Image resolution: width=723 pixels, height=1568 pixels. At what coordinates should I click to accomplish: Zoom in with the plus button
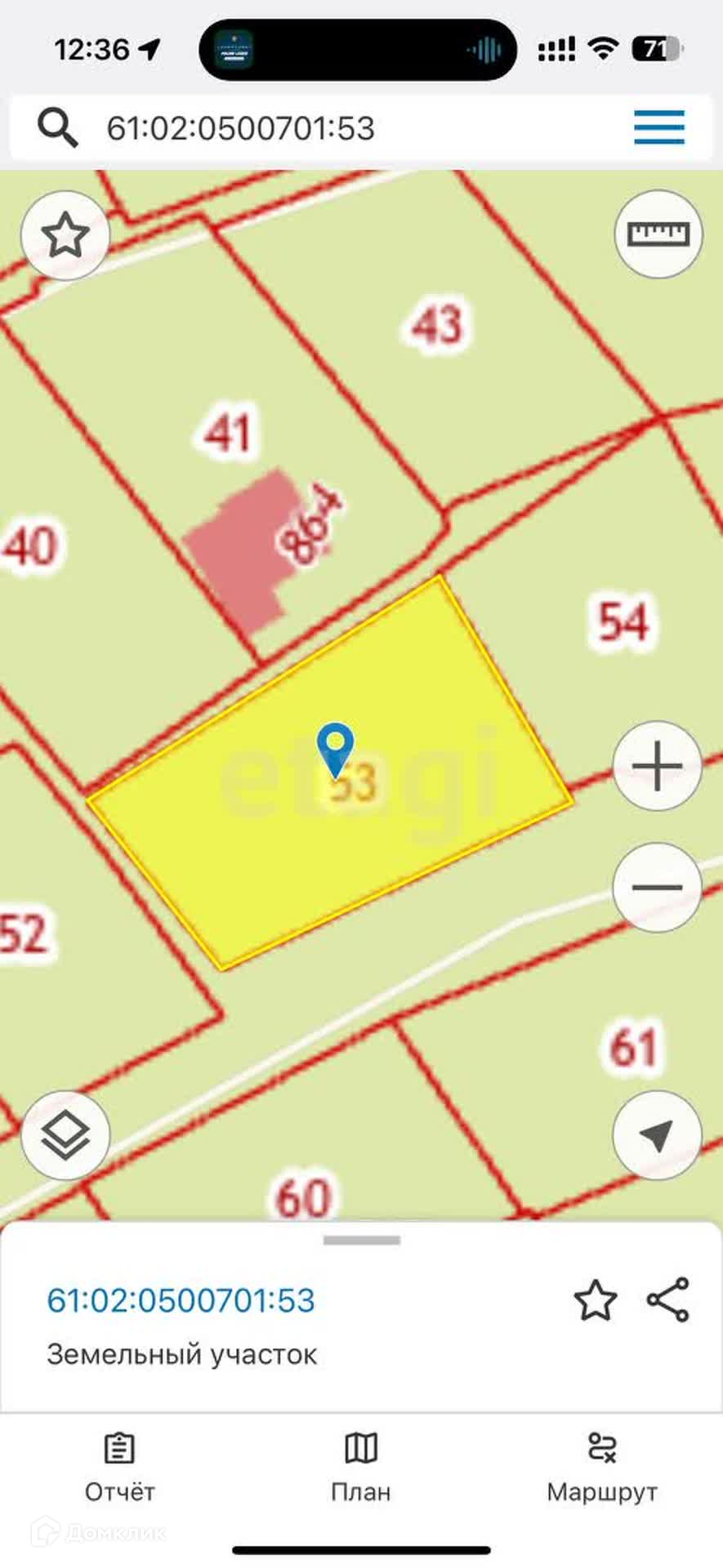point(657,766)
